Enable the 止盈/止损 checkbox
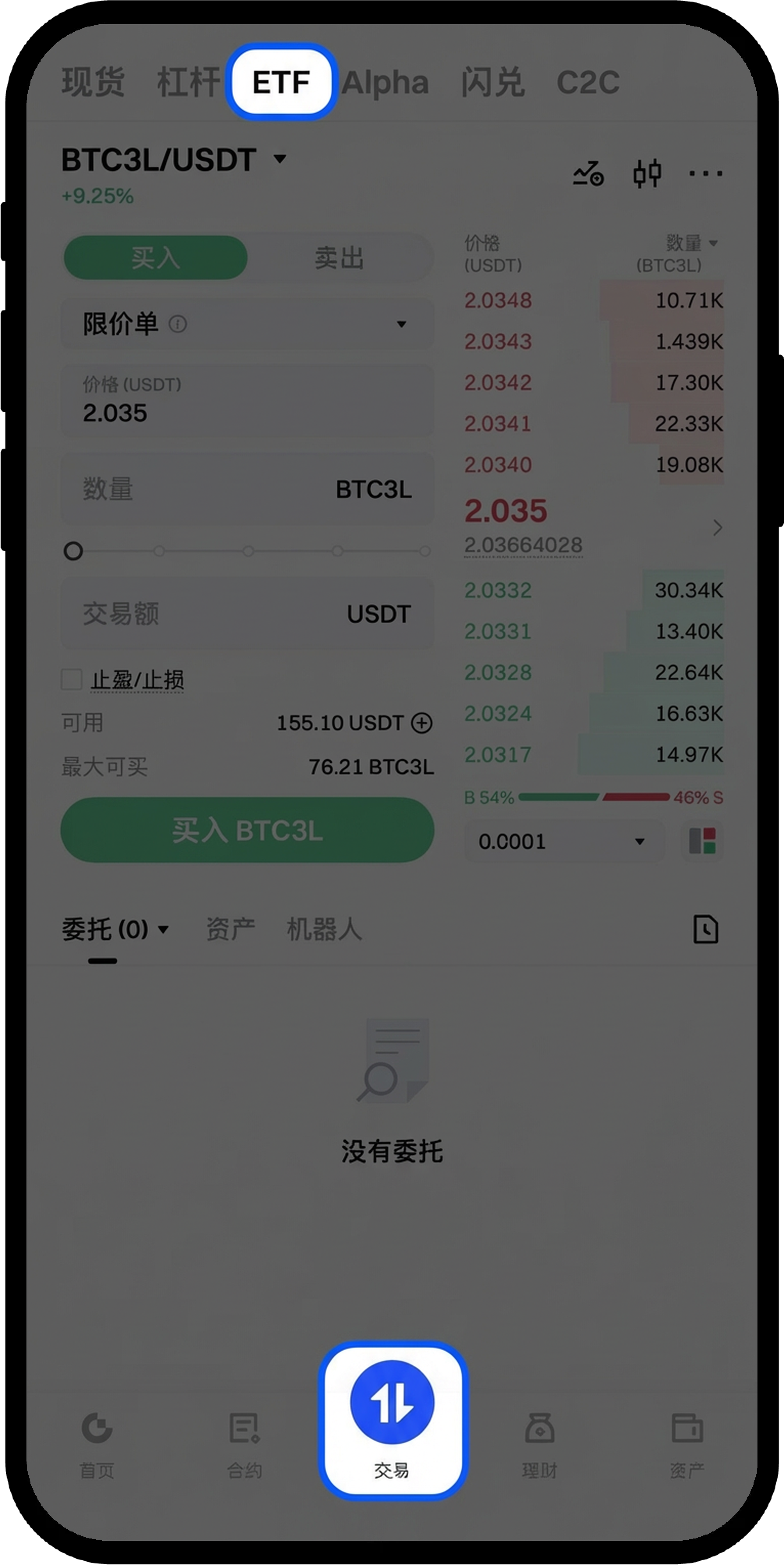Viewport: 784px width, 1565px height. [72, 679]
